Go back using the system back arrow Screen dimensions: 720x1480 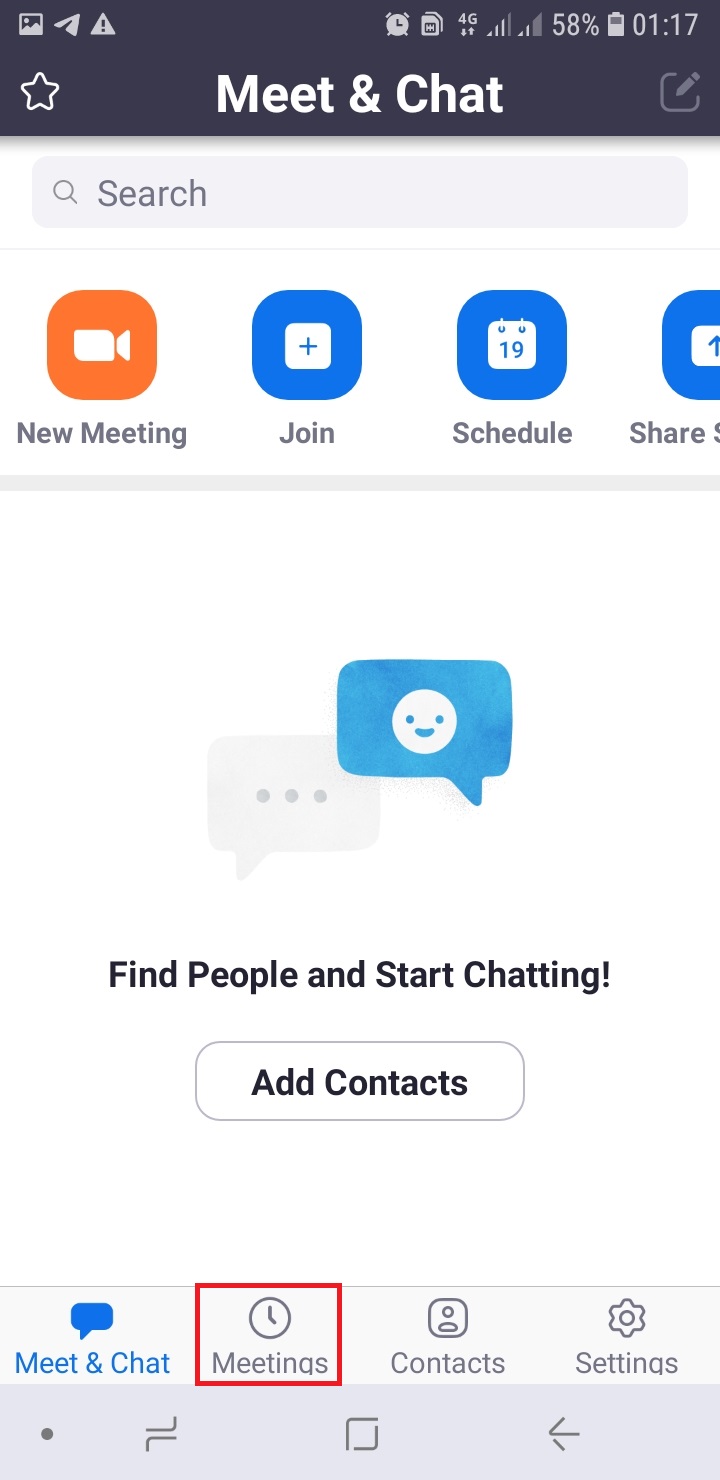click(x=563, y=1435)
